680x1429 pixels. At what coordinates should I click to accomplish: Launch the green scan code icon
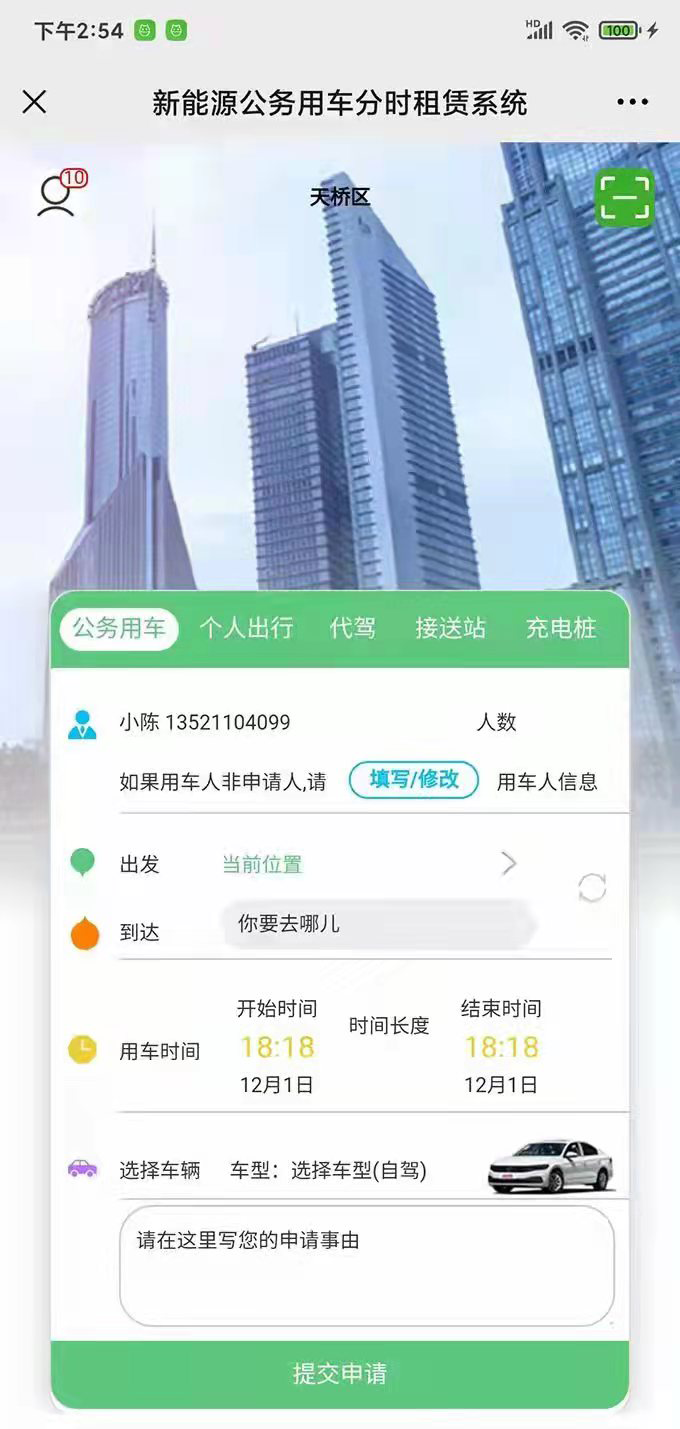coord(624,196)
